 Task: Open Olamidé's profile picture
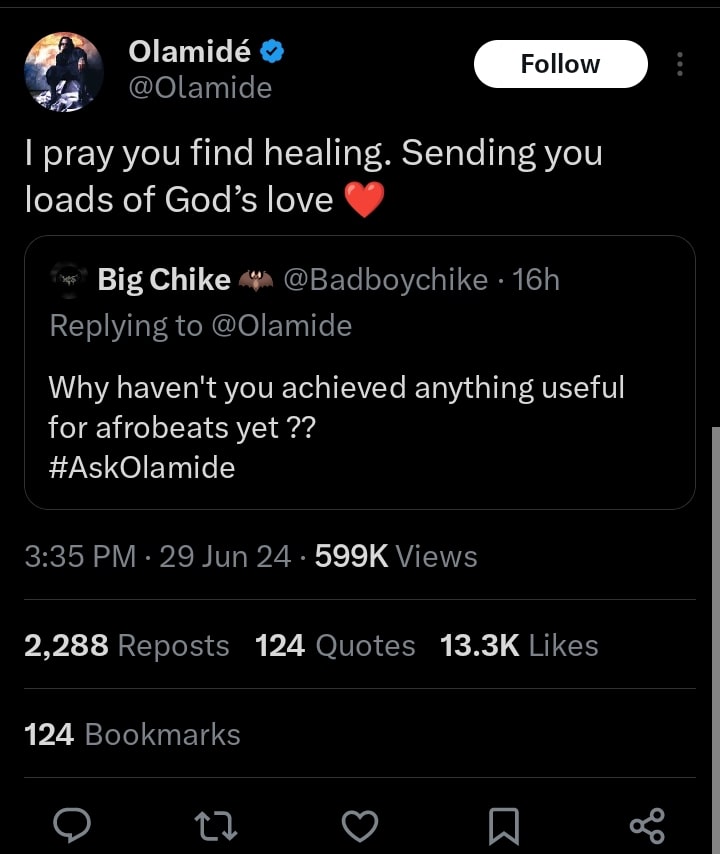click(63, 71)
